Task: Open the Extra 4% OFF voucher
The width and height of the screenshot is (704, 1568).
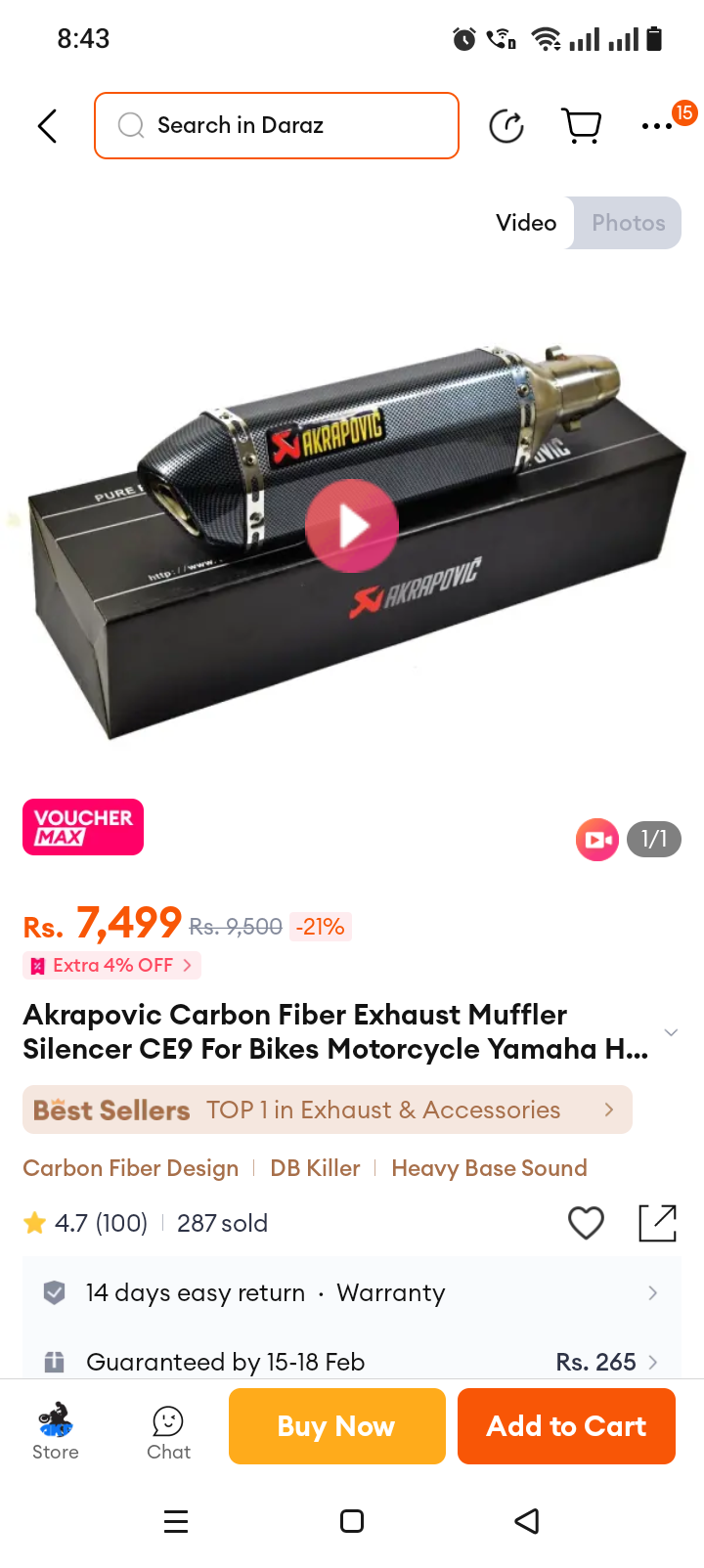Action: point(112,965)
